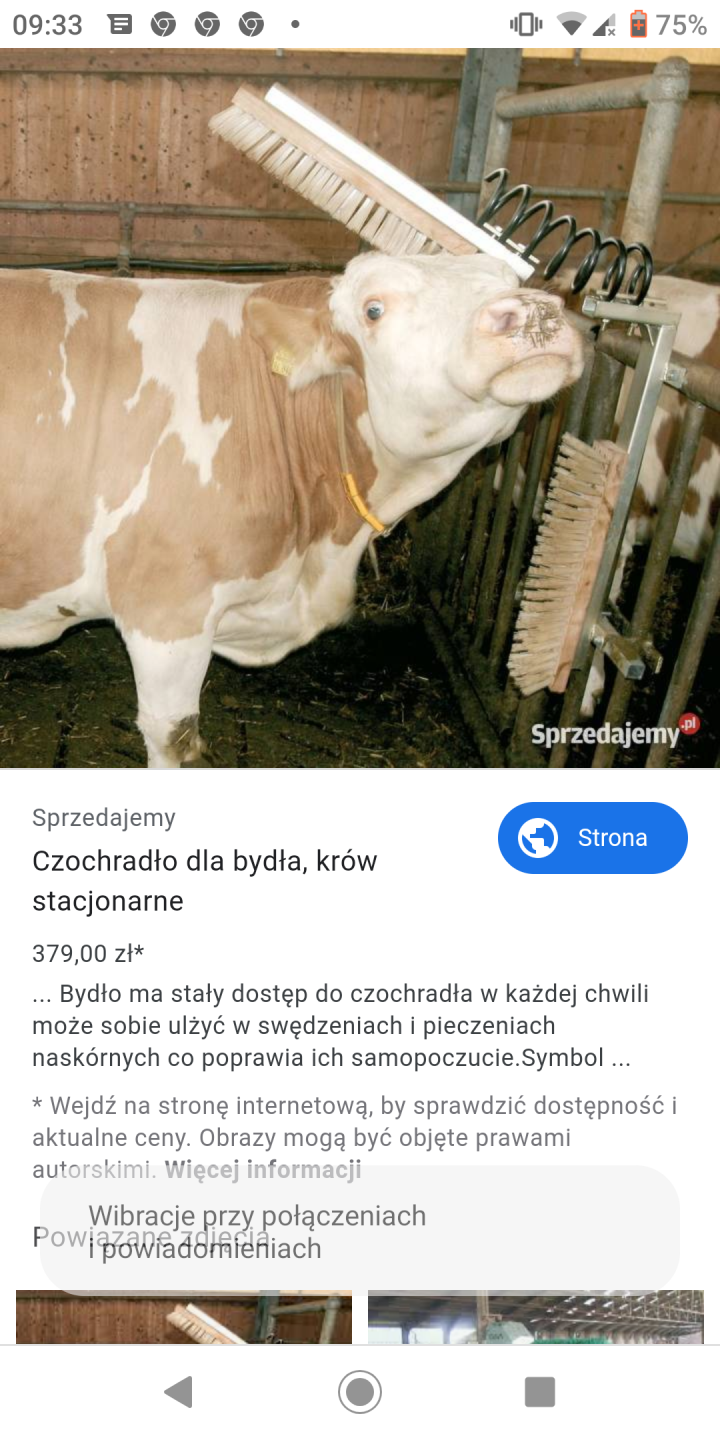720x1440 pixels.
Task: Show recent apps with the square button
Action: 540,1391
